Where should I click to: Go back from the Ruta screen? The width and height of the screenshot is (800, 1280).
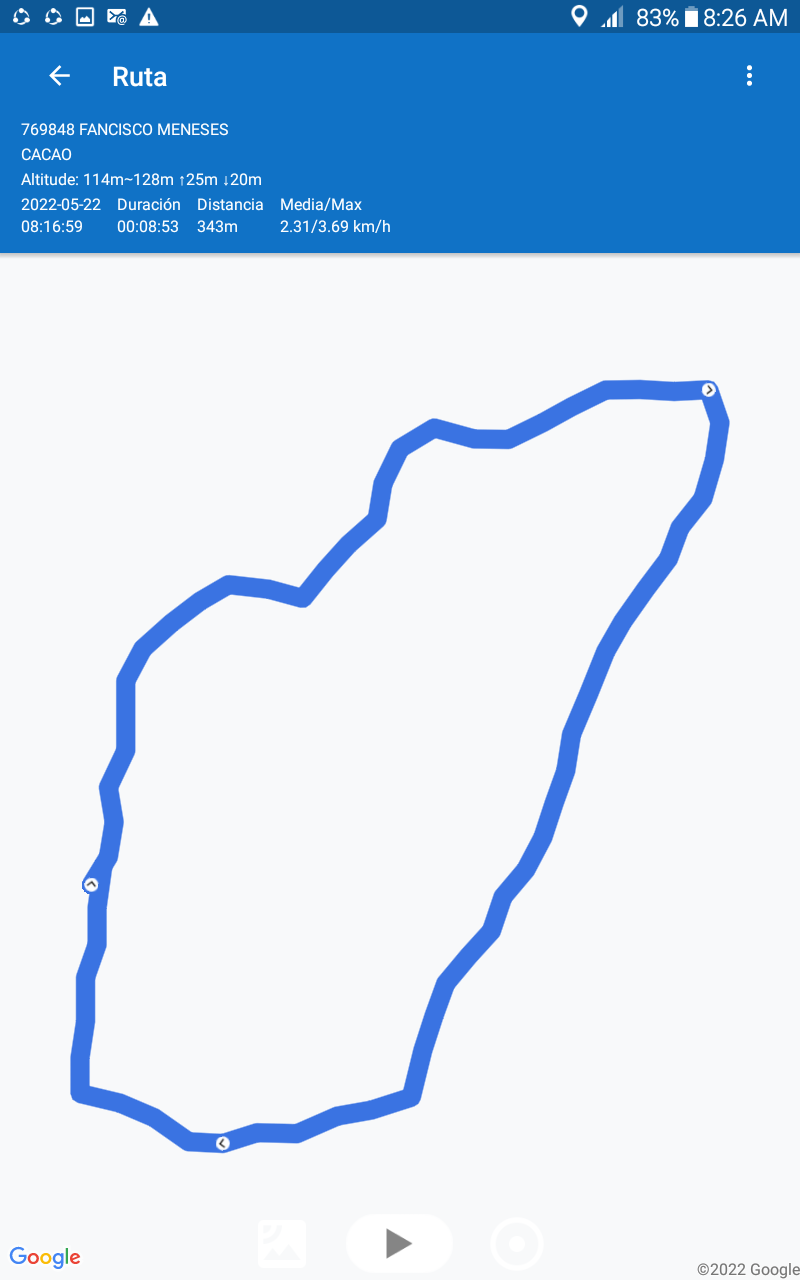pyautogui.click(x=59, y=76)
